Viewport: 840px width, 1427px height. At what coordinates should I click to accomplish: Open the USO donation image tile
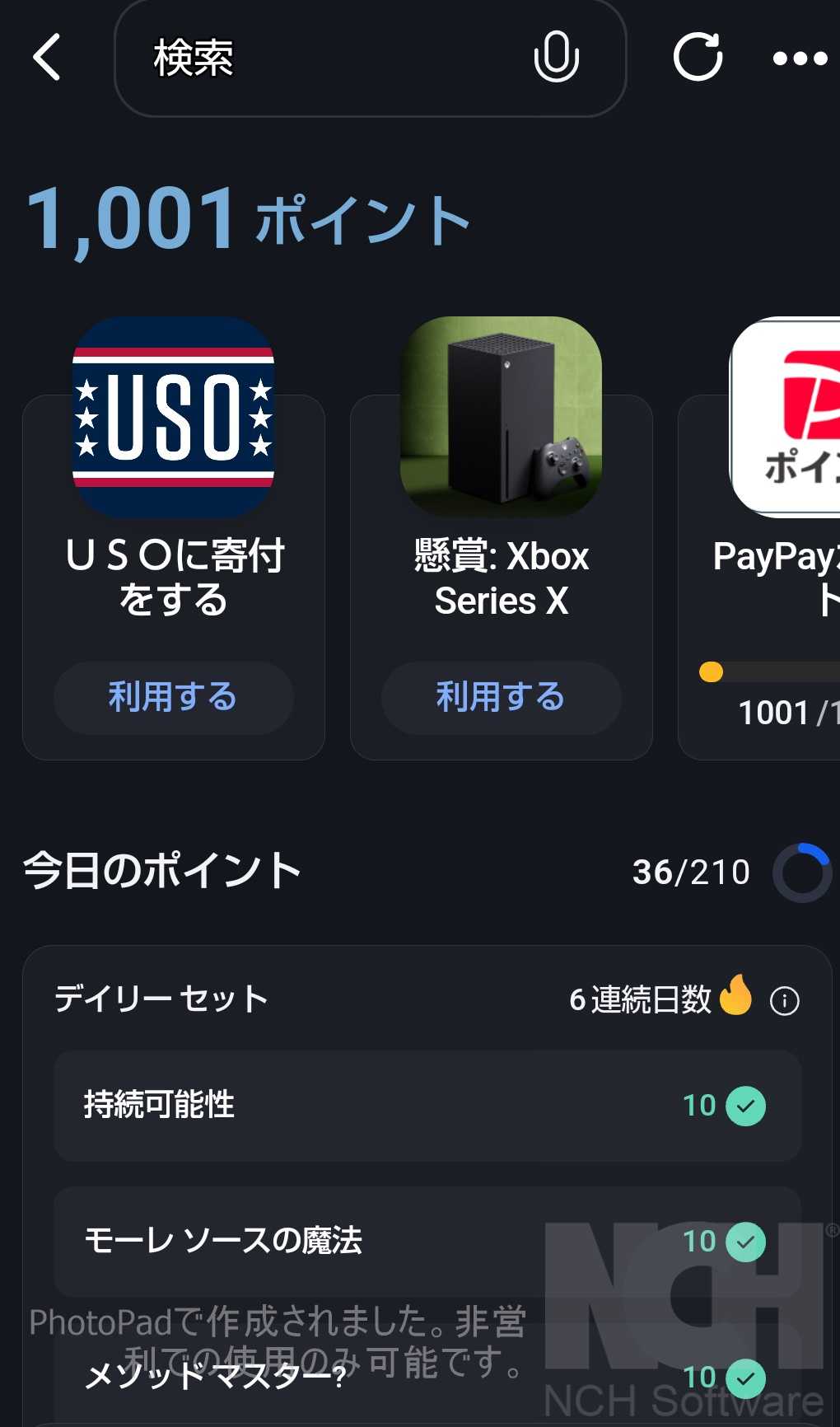point(173,417)
